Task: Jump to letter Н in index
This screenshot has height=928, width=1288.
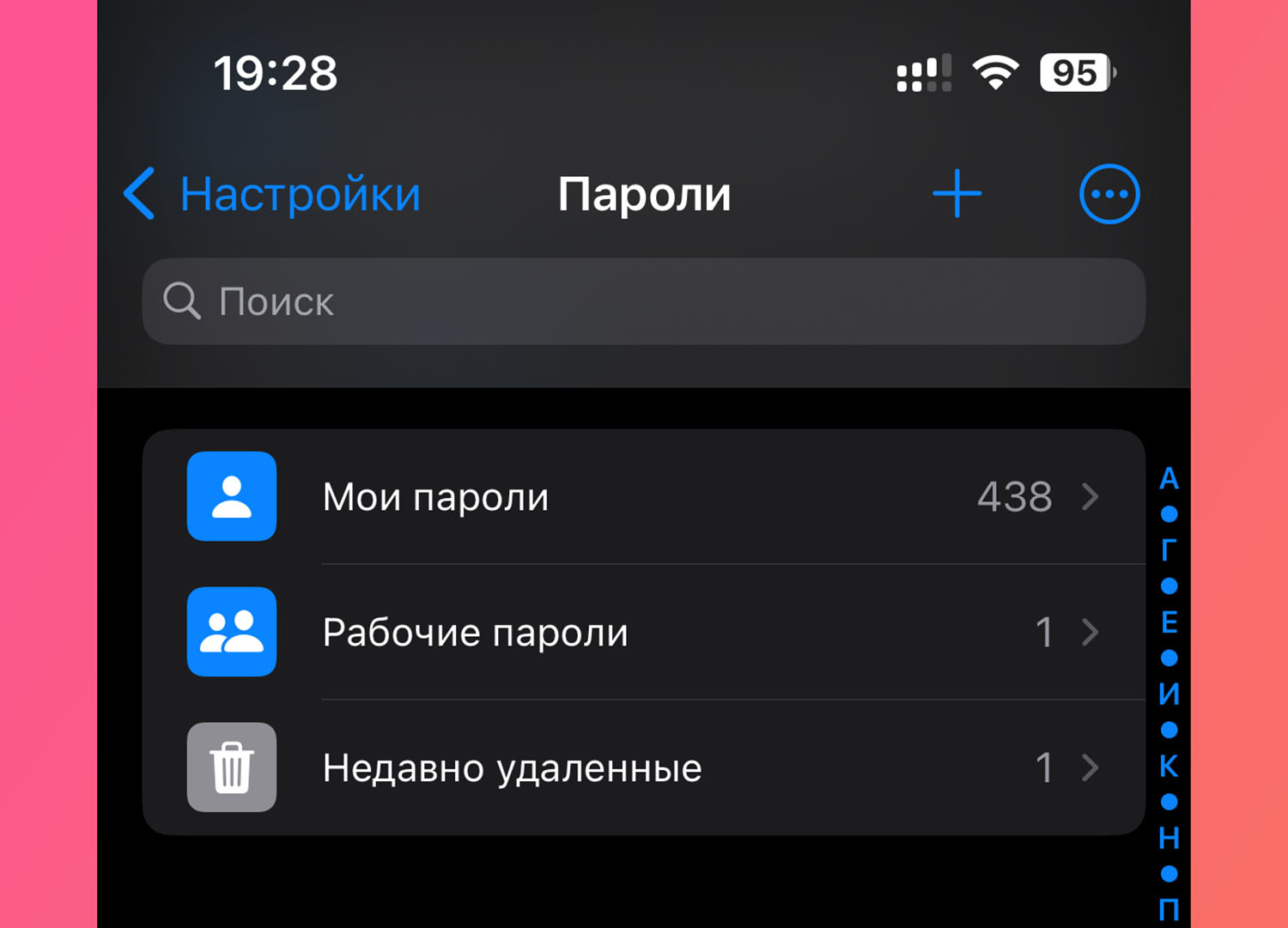Action: coord(1169,838)
